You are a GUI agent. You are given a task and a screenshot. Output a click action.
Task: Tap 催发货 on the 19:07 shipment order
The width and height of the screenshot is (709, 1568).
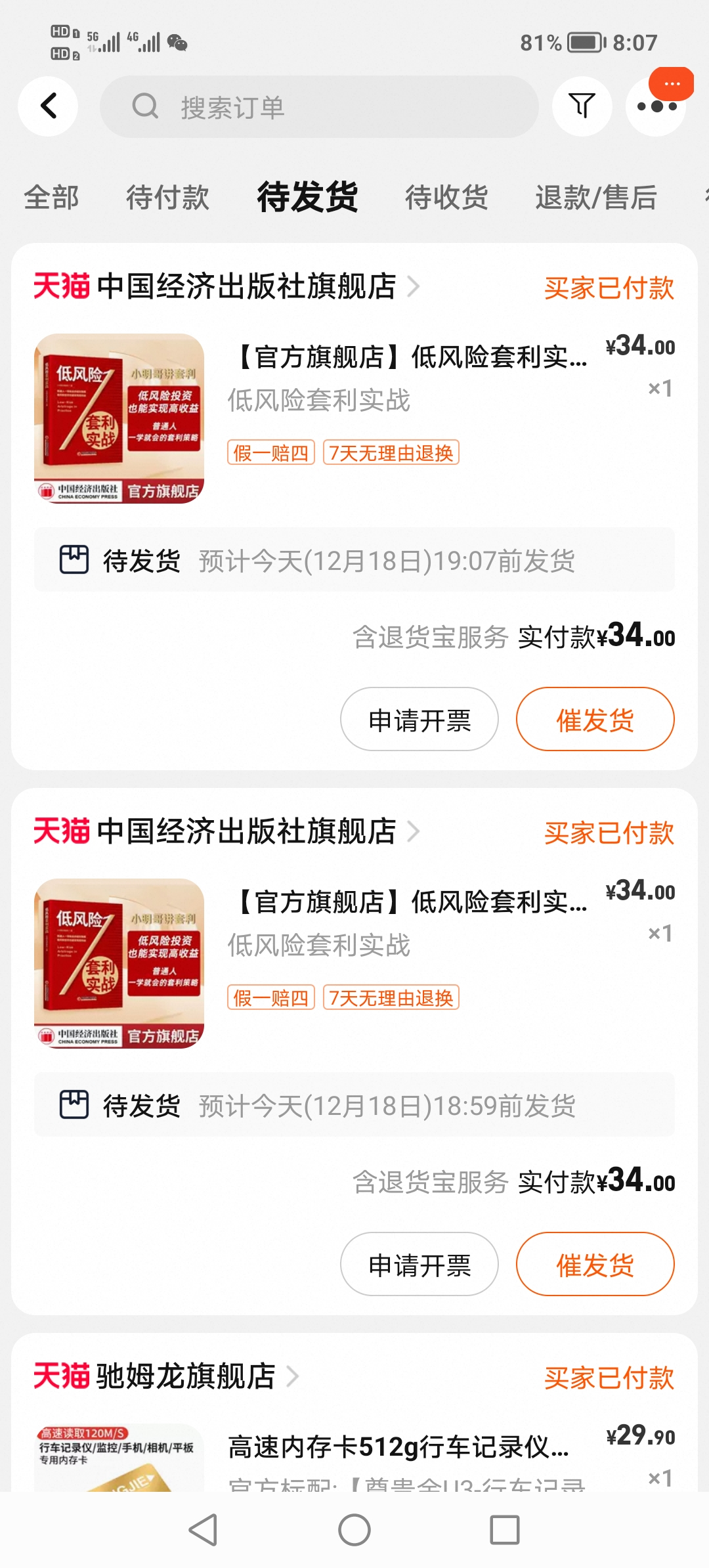coord(595,720)
